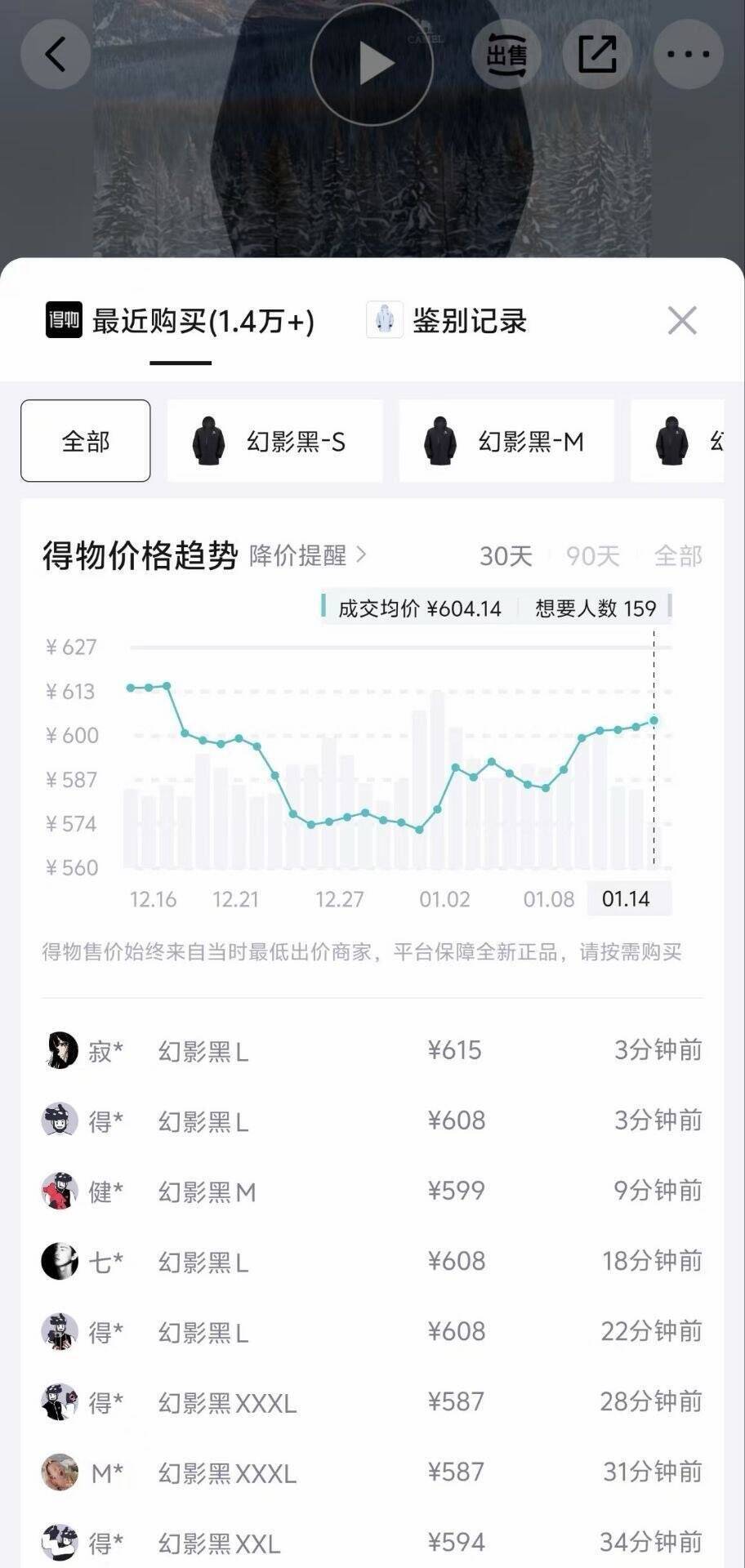Select the 全部 size filter chip
Image resolution: width=745 pixels, height=1568 pixels.
coord(86,441)
